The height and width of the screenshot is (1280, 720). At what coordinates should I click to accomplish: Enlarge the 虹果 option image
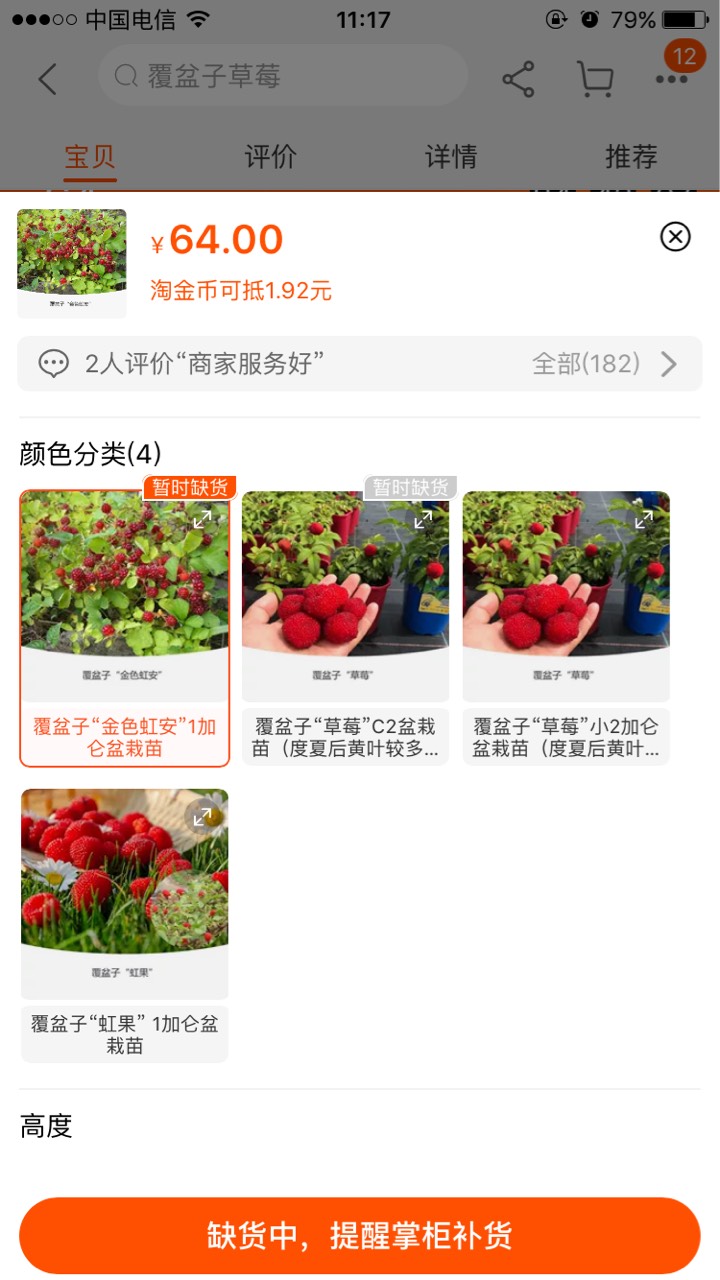coord(203,816)
